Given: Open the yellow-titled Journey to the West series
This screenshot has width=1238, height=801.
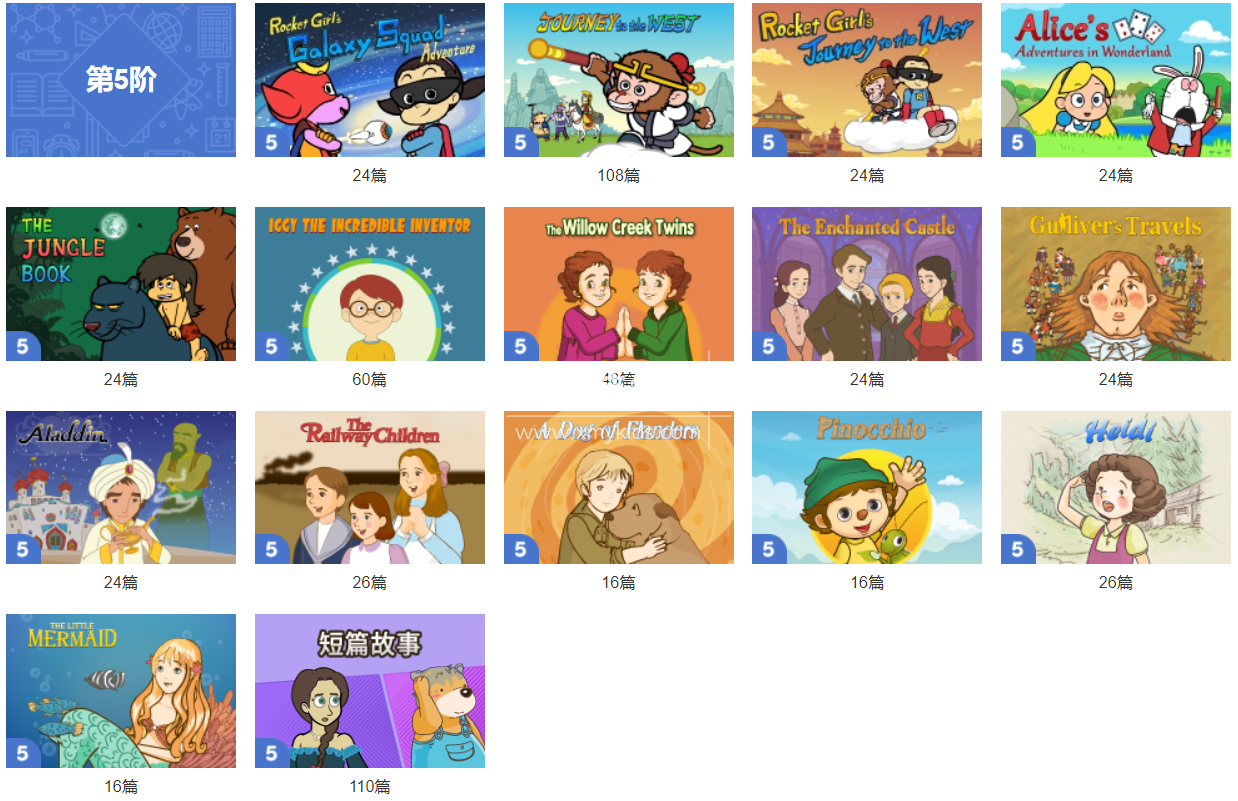Looking at the screenshot, I should (x=618, y=80).
